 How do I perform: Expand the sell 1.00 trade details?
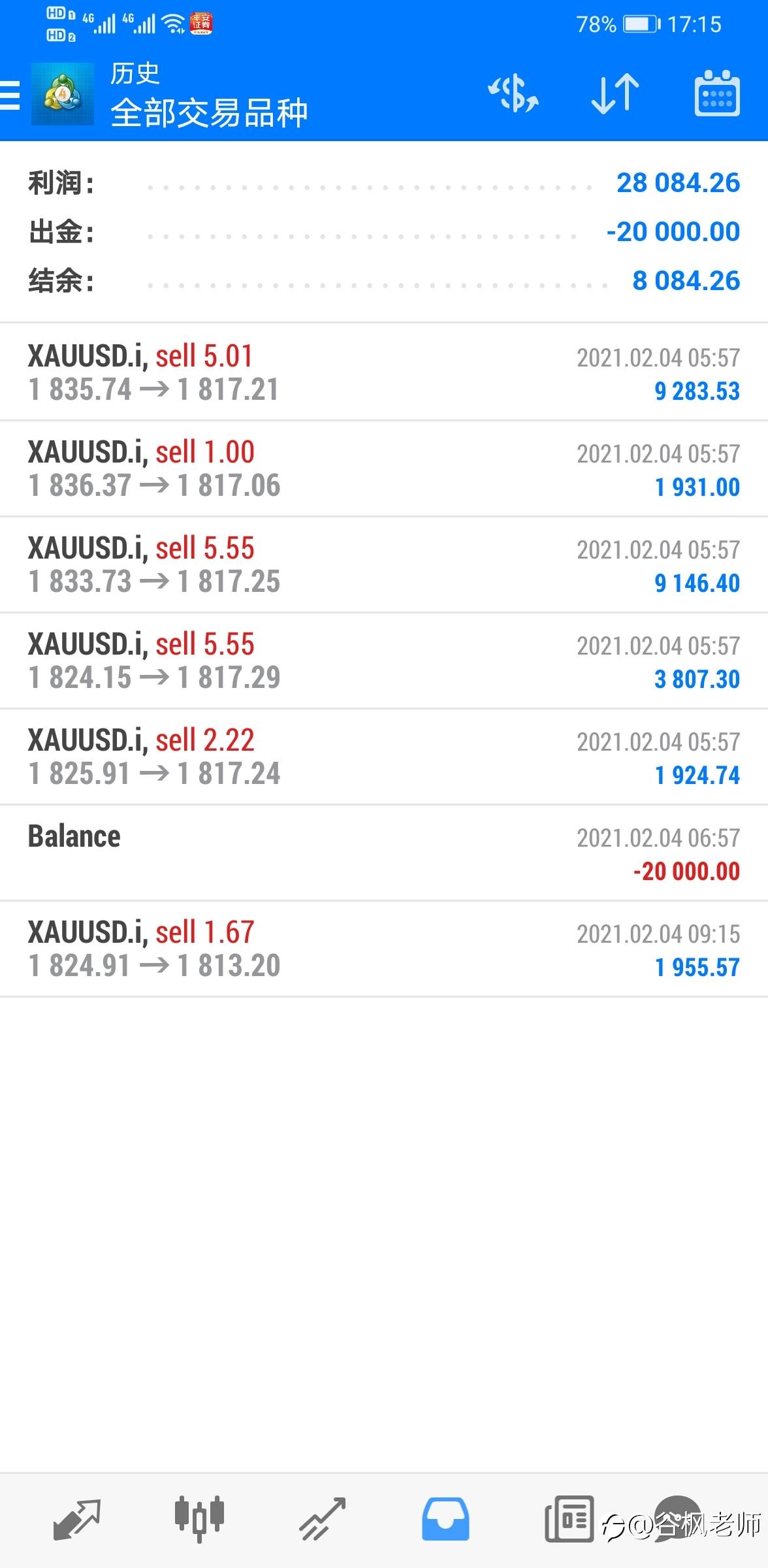[384, 468]
